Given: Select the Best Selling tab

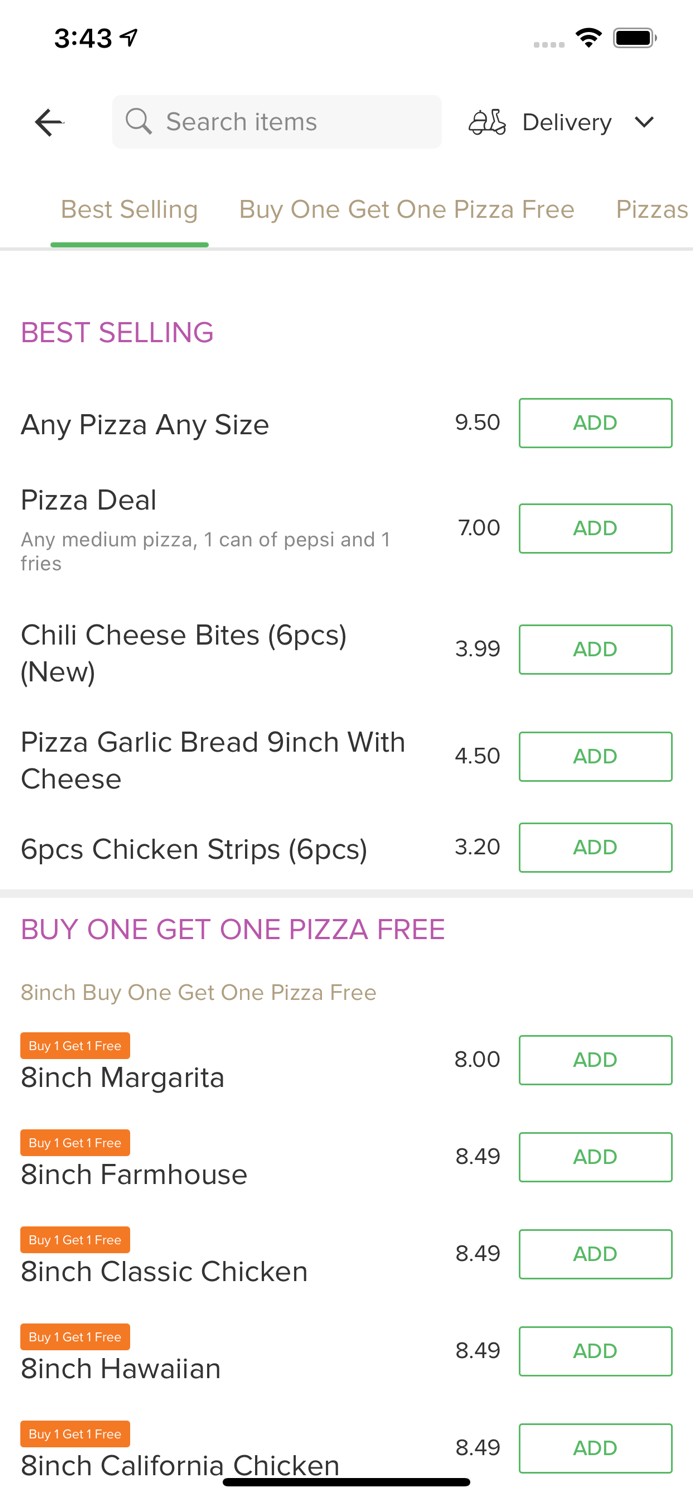Looking at the screenshot, I should click(129, 209).
